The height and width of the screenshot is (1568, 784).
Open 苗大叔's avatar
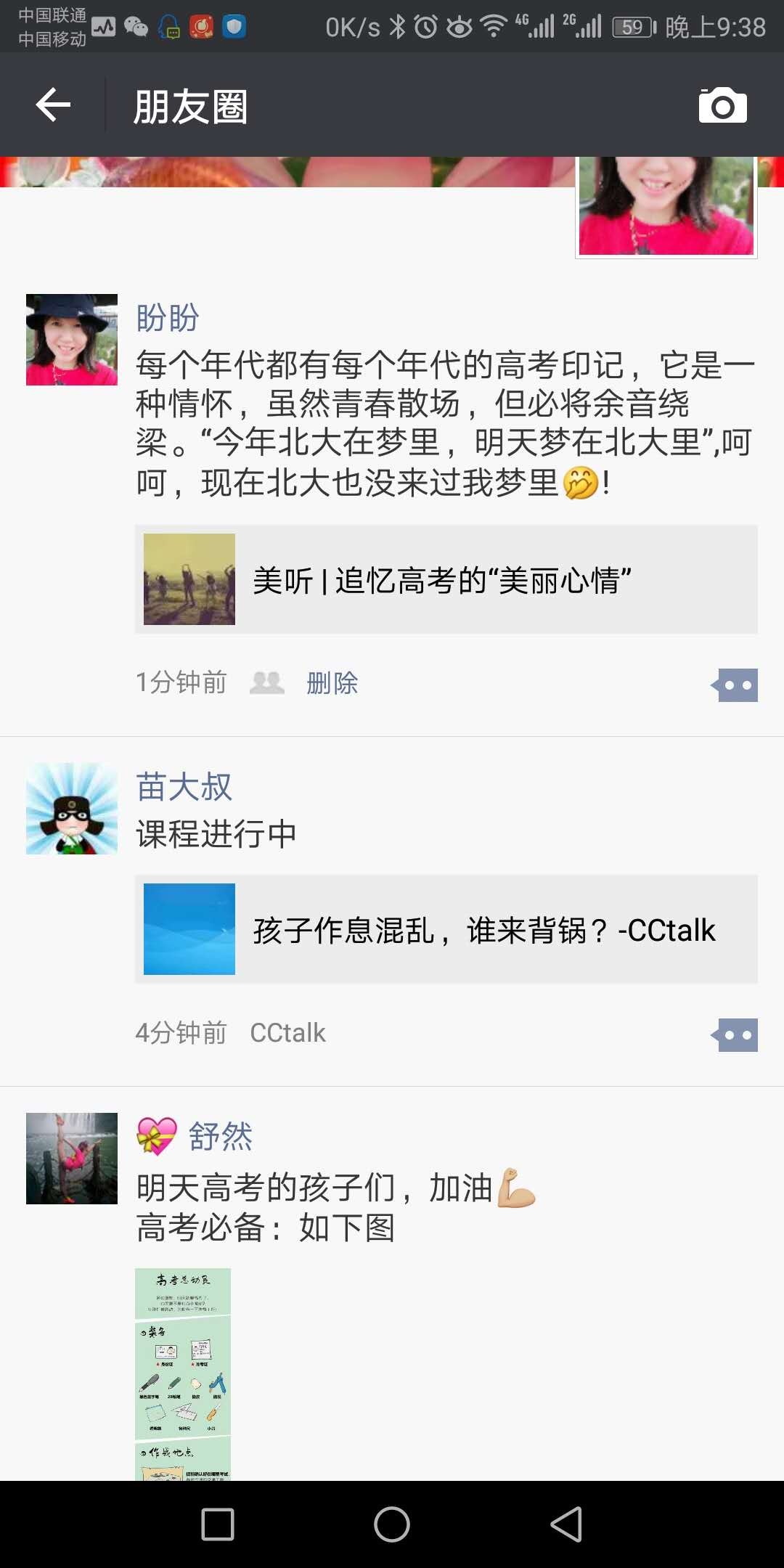[x=72, y=809]
